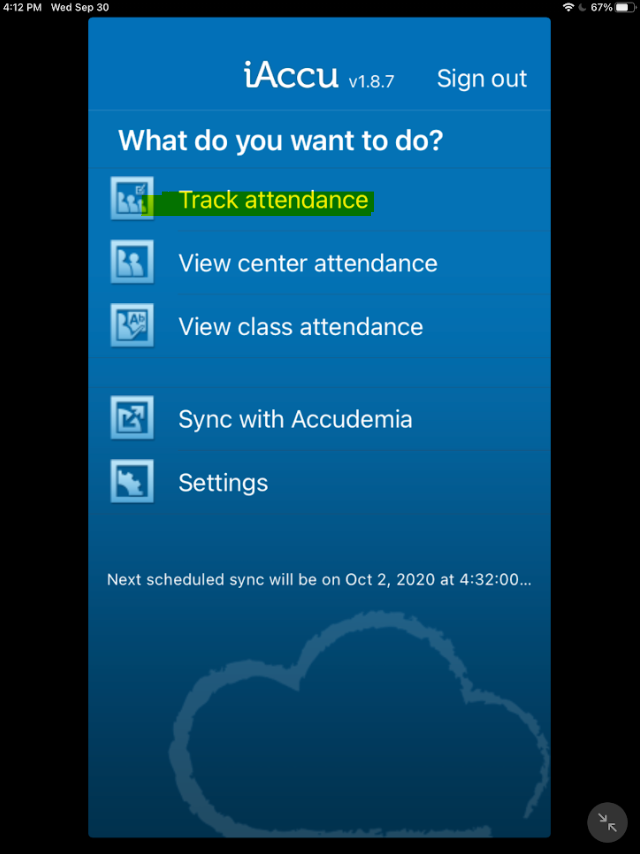Select View class attendance
Screen dimensions: 640x854
click(x=300, y=327)
